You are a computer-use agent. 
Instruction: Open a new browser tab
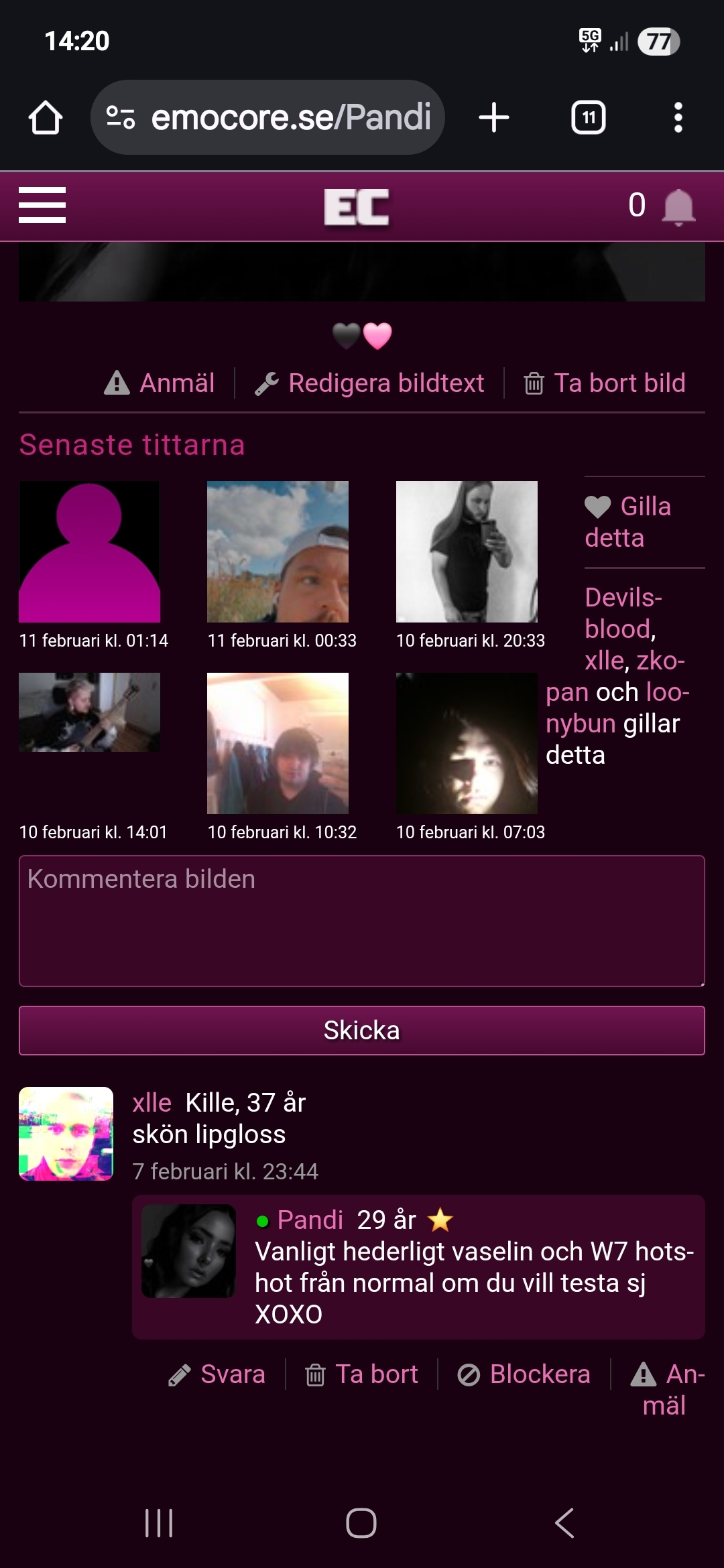click(x=494, y=117)
